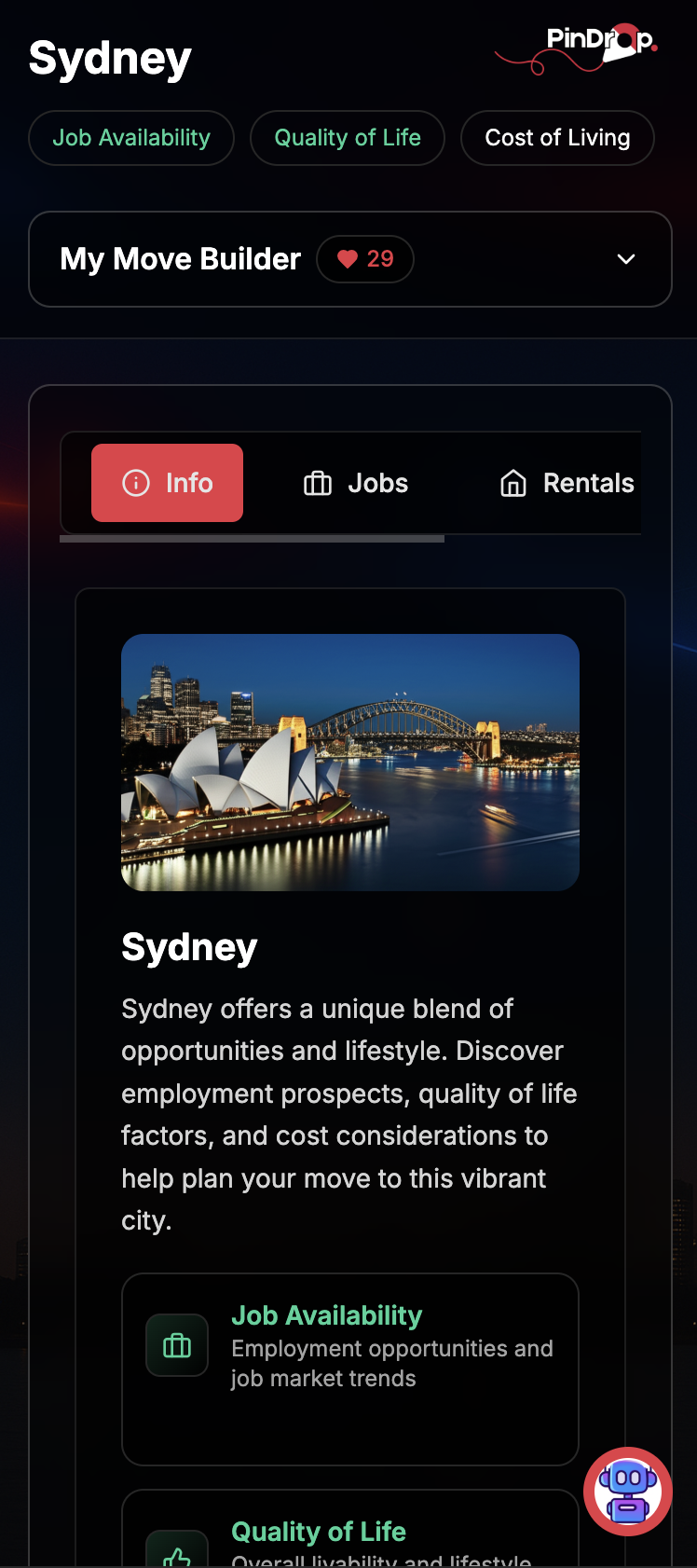
Task: Tap the Cost of Living chip
Action: click(x=557, y=138)
